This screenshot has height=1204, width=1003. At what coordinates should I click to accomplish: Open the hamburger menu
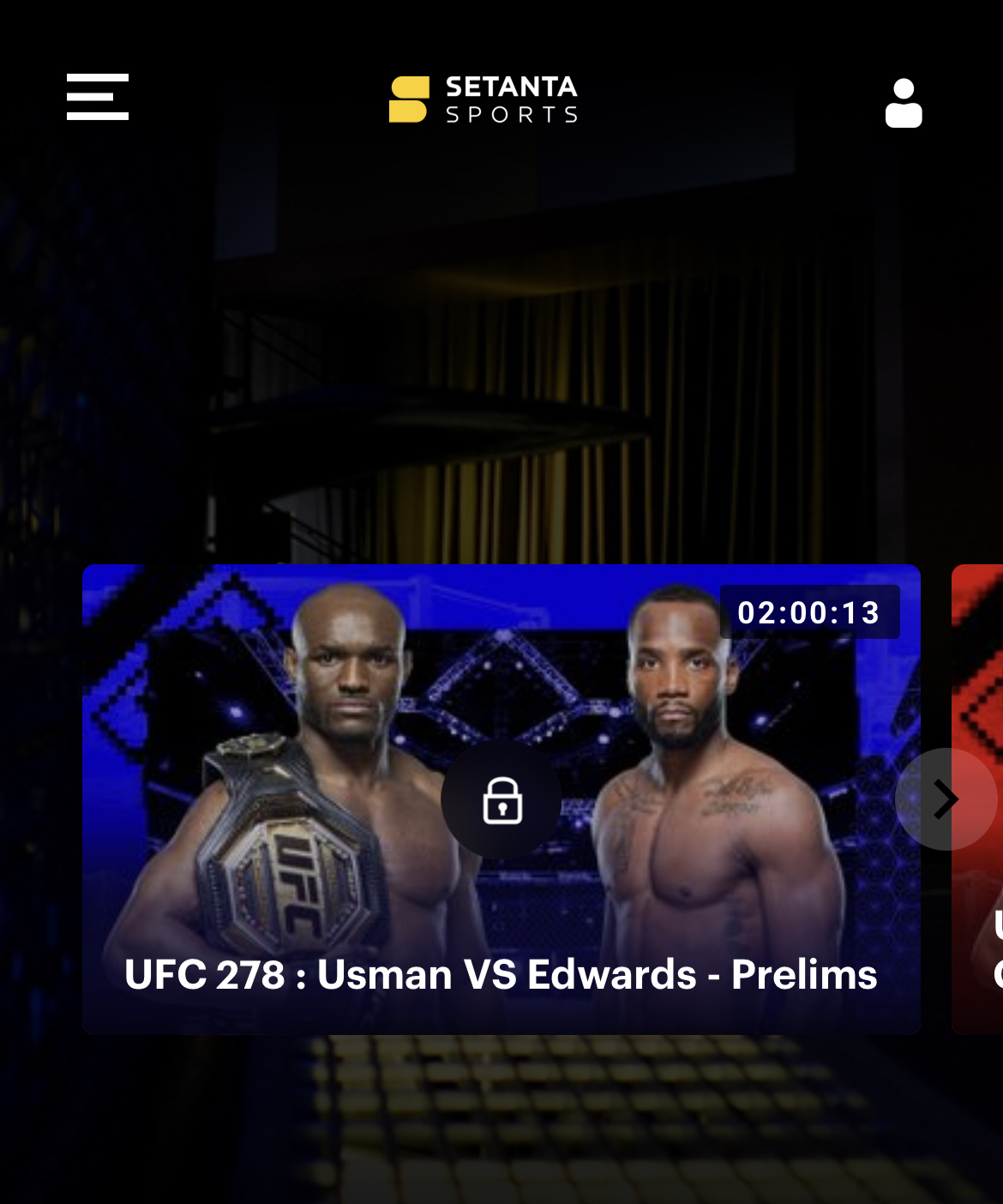(98, 97)
